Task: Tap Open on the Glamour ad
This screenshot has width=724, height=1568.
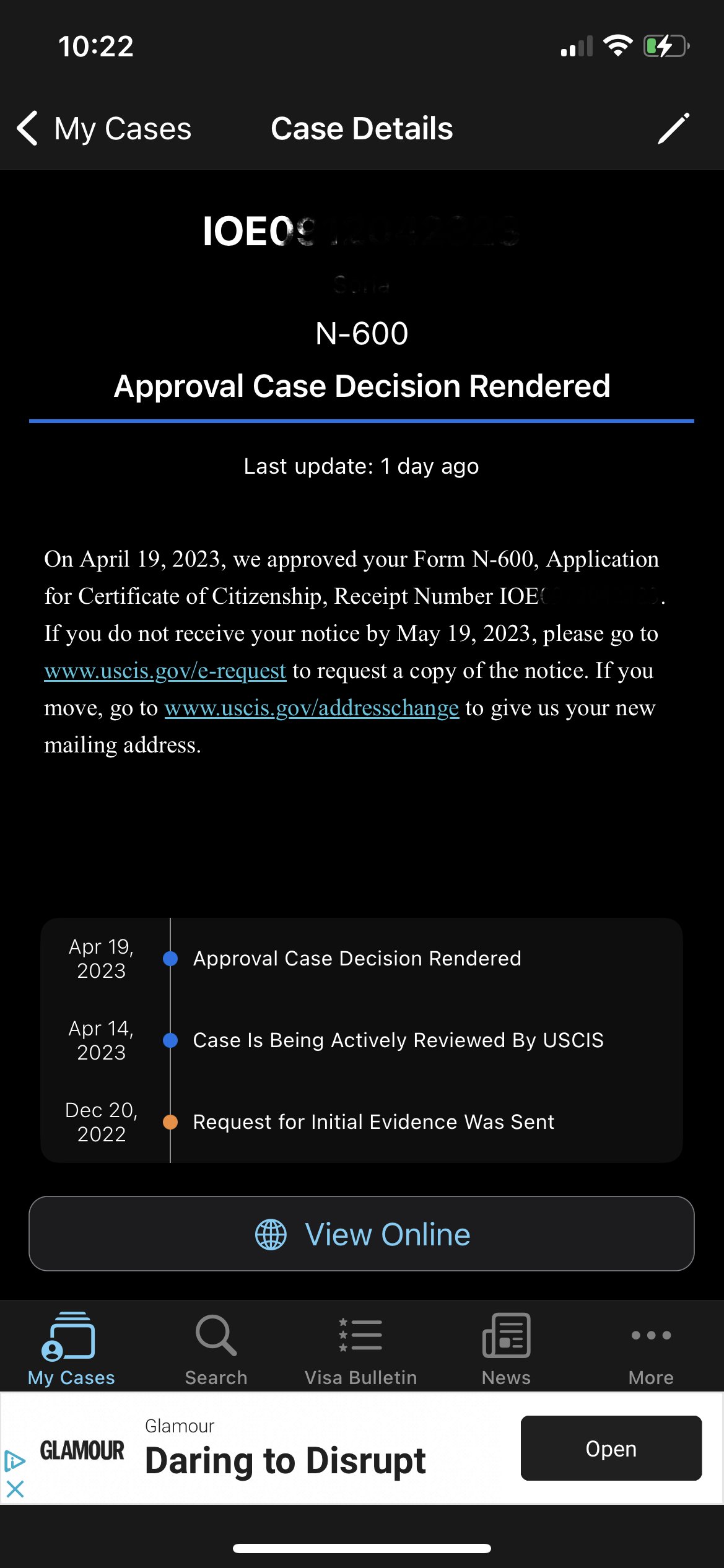Action: pyautogui.click(x=611, y=1448)
